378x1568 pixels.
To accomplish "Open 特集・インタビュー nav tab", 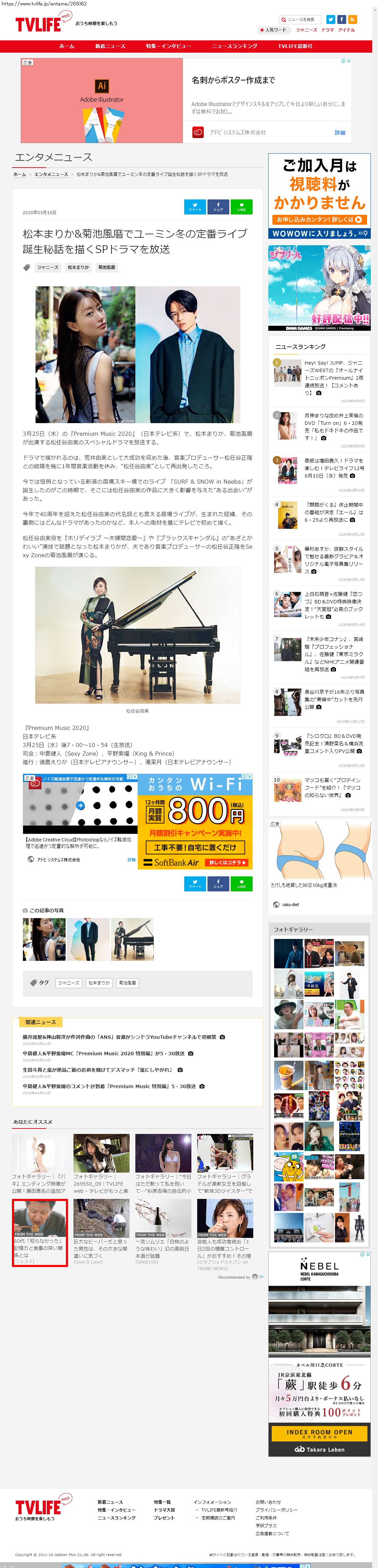I will click(168, 46).
